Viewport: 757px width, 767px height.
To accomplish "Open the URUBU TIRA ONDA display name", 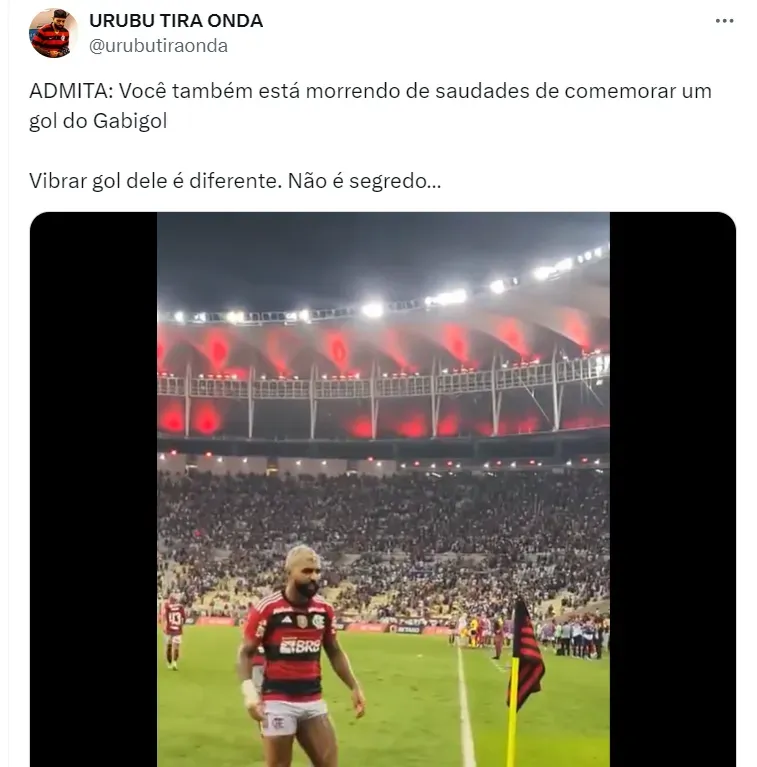I will point(176,21).
